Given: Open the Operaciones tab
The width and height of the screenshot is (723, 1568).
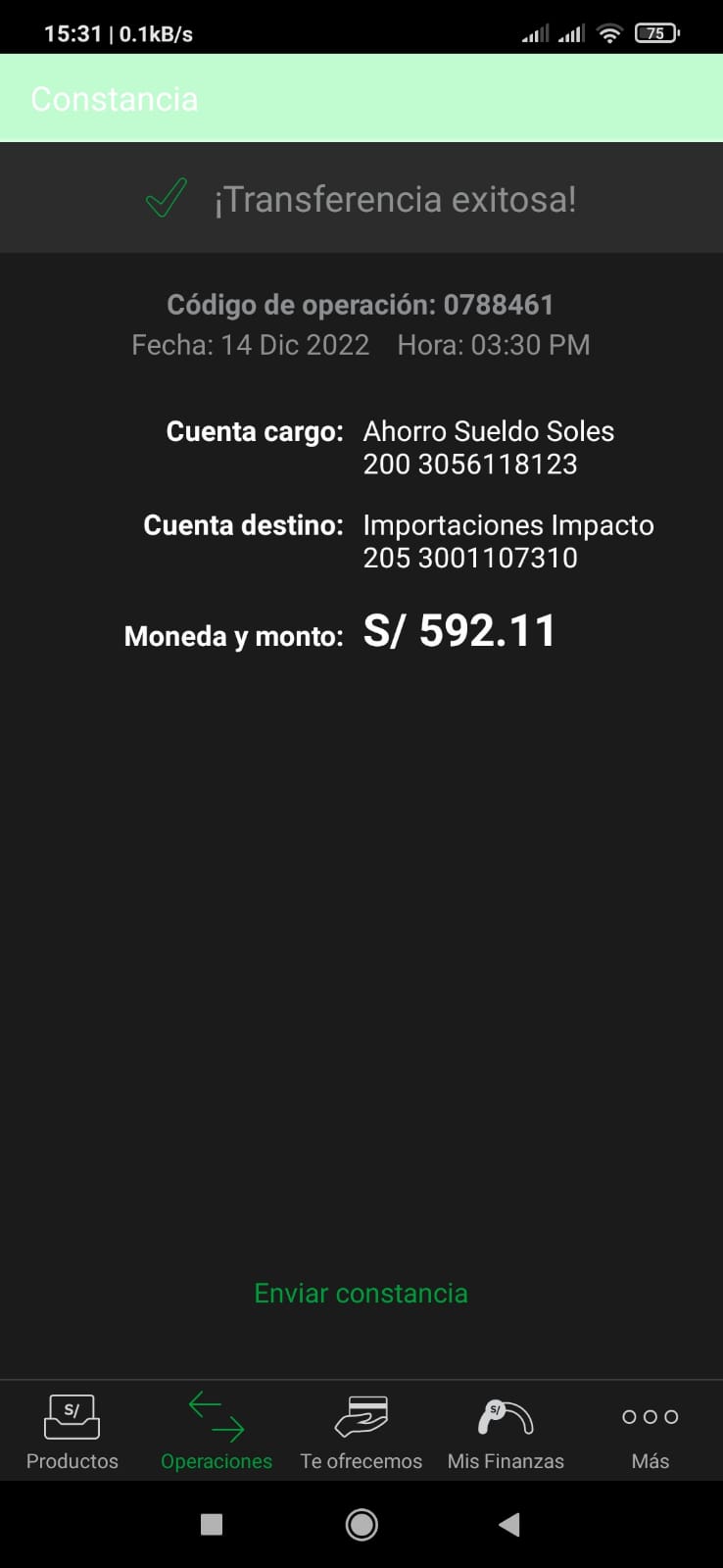Looking at the screenshot, I should (217, 1432).
